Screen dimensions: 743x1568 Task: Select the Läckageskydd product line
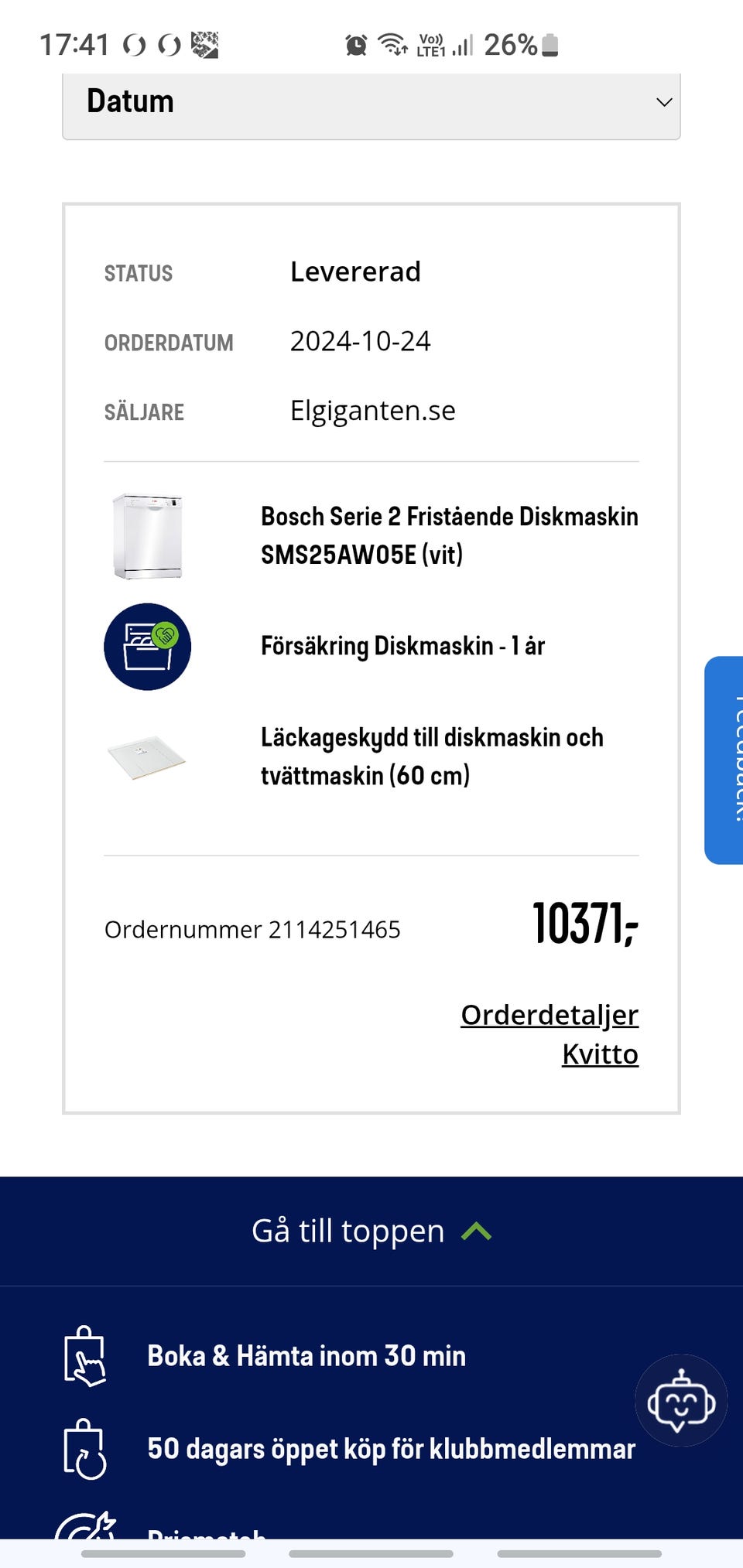coord(432,755)
